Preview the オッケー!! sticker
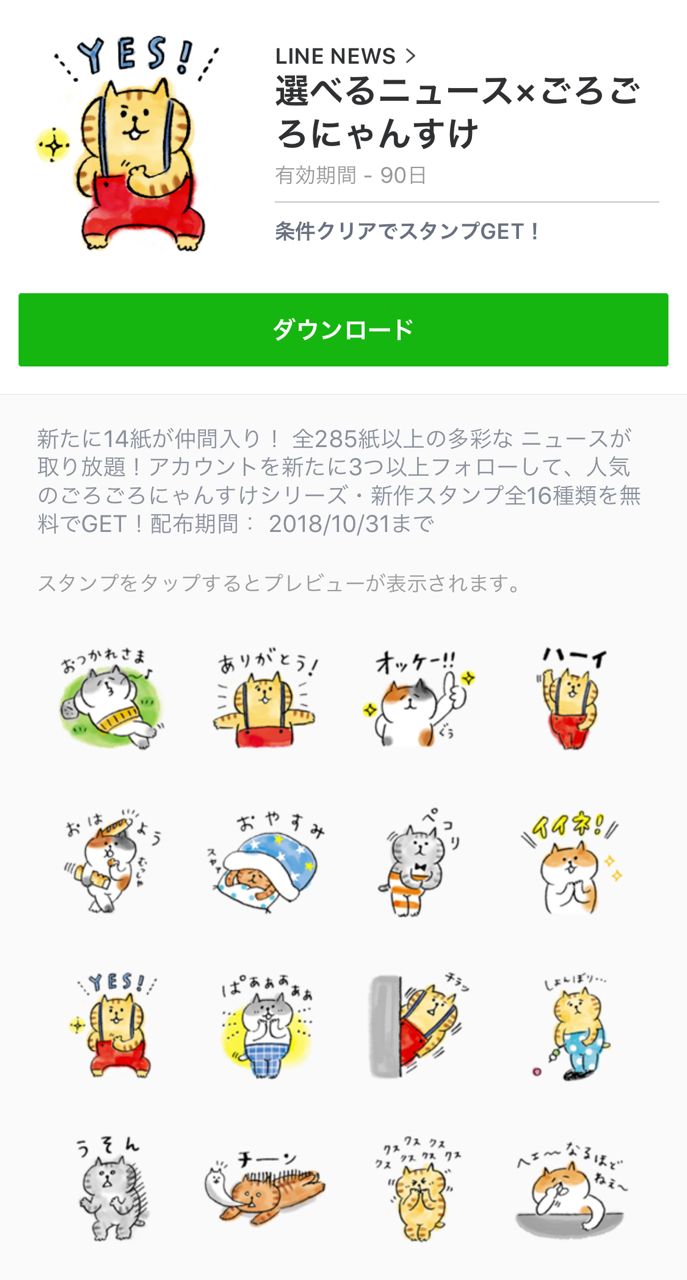This screenshot has height=1280, width=687. (x=421, y=698)
